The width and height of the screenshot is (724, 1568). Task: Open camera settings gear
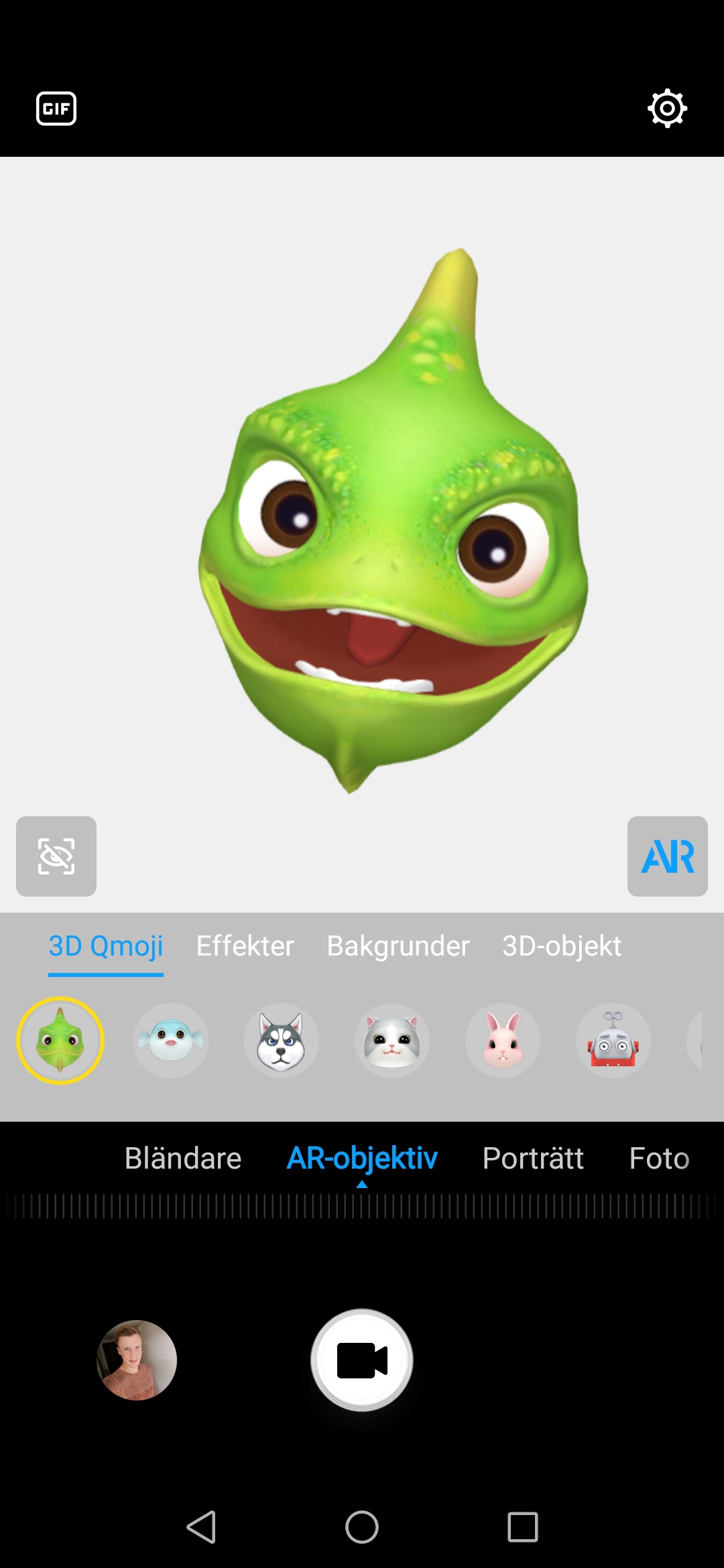pyautogui.click(x=667, y=109)
